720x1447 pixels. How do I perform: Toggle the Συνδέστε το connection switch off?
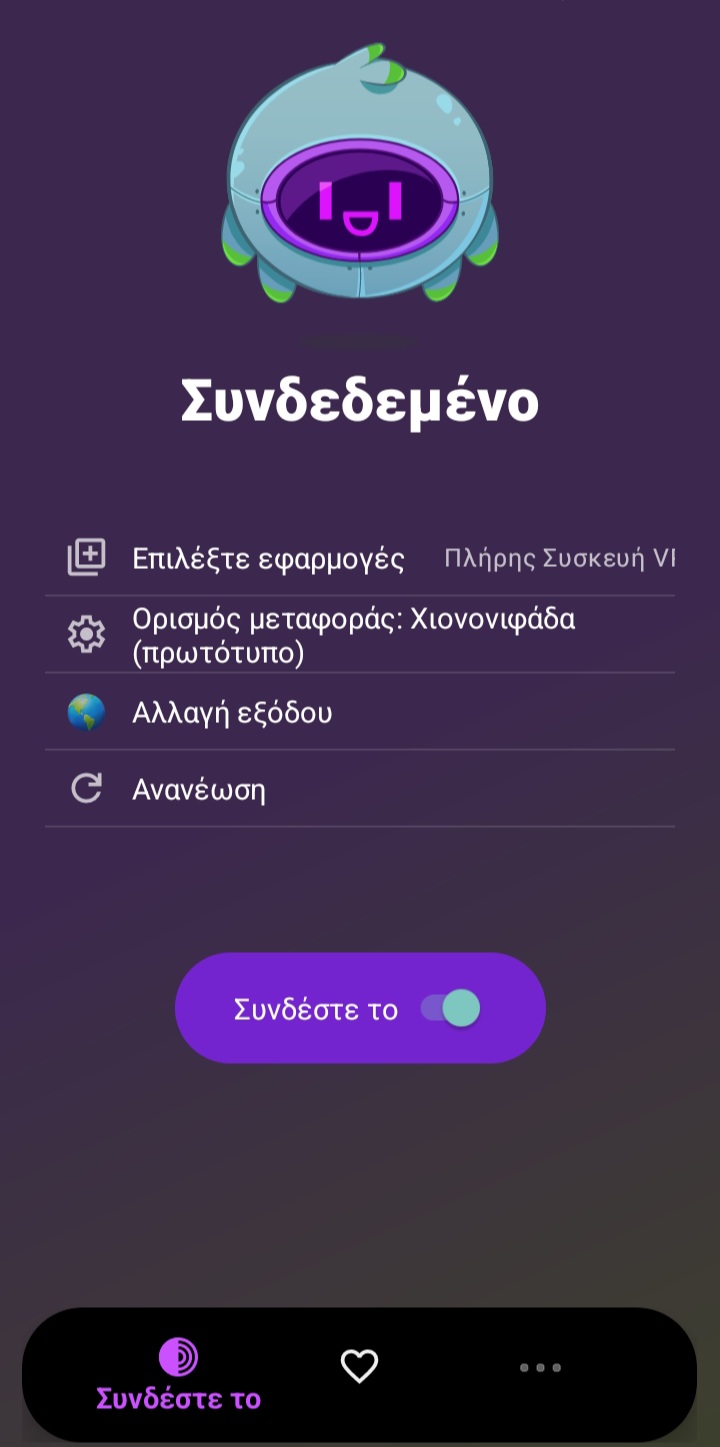point(450,1009)
